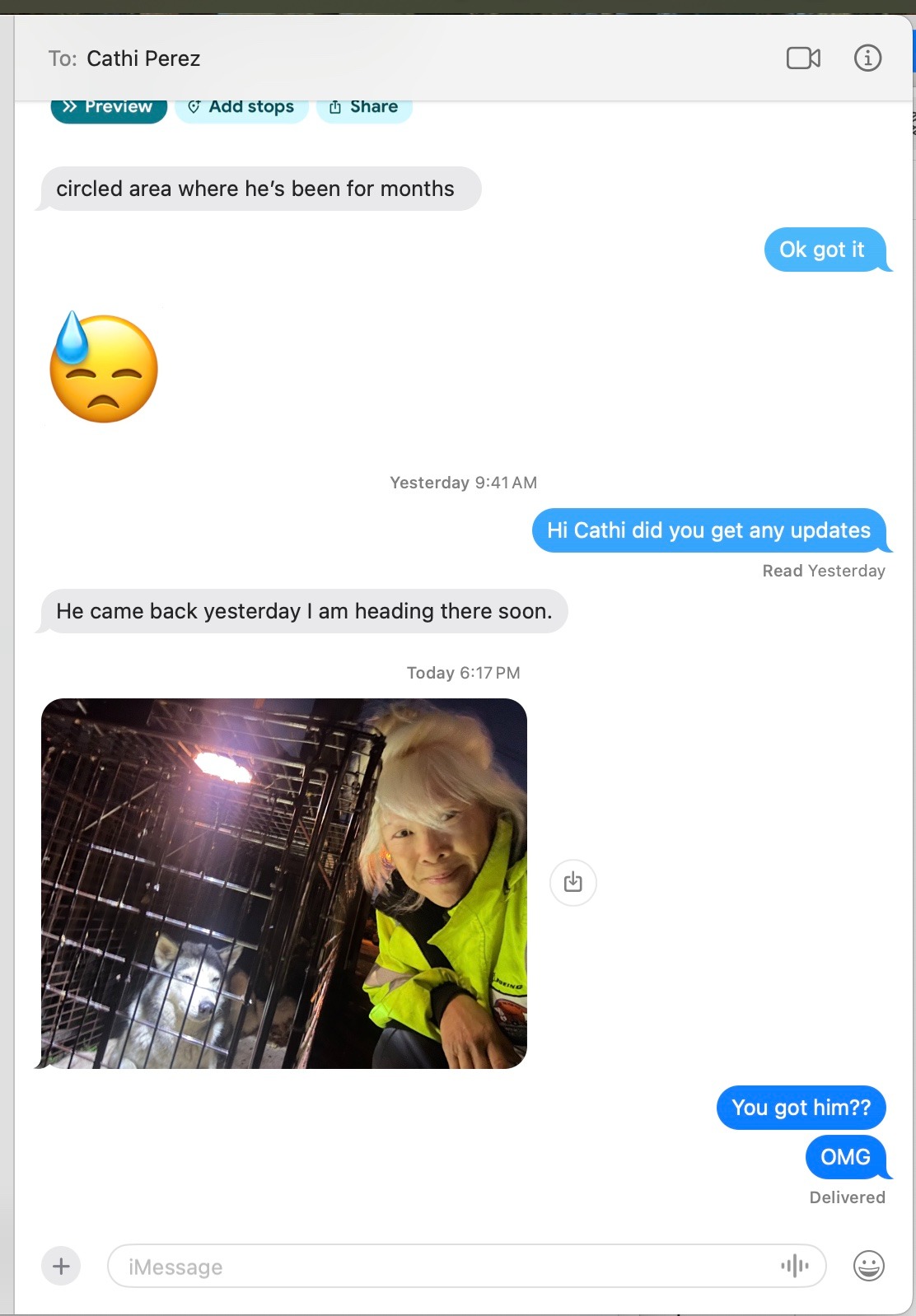Screen dimensions: 916x1316
Task: Focus the iMessage text field
Action: point(445,1266)
